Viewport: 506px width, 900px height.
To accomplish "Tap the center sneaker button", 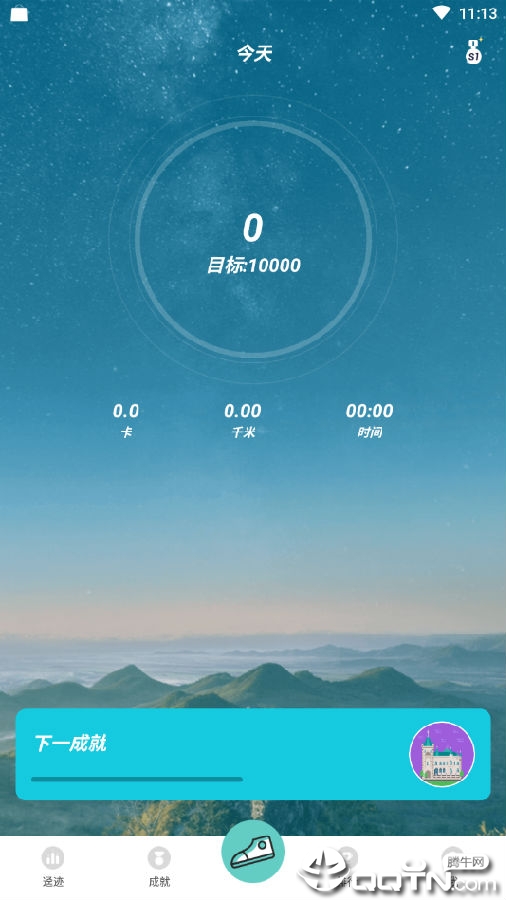I will pyautogui.click(x=253, y=851).
